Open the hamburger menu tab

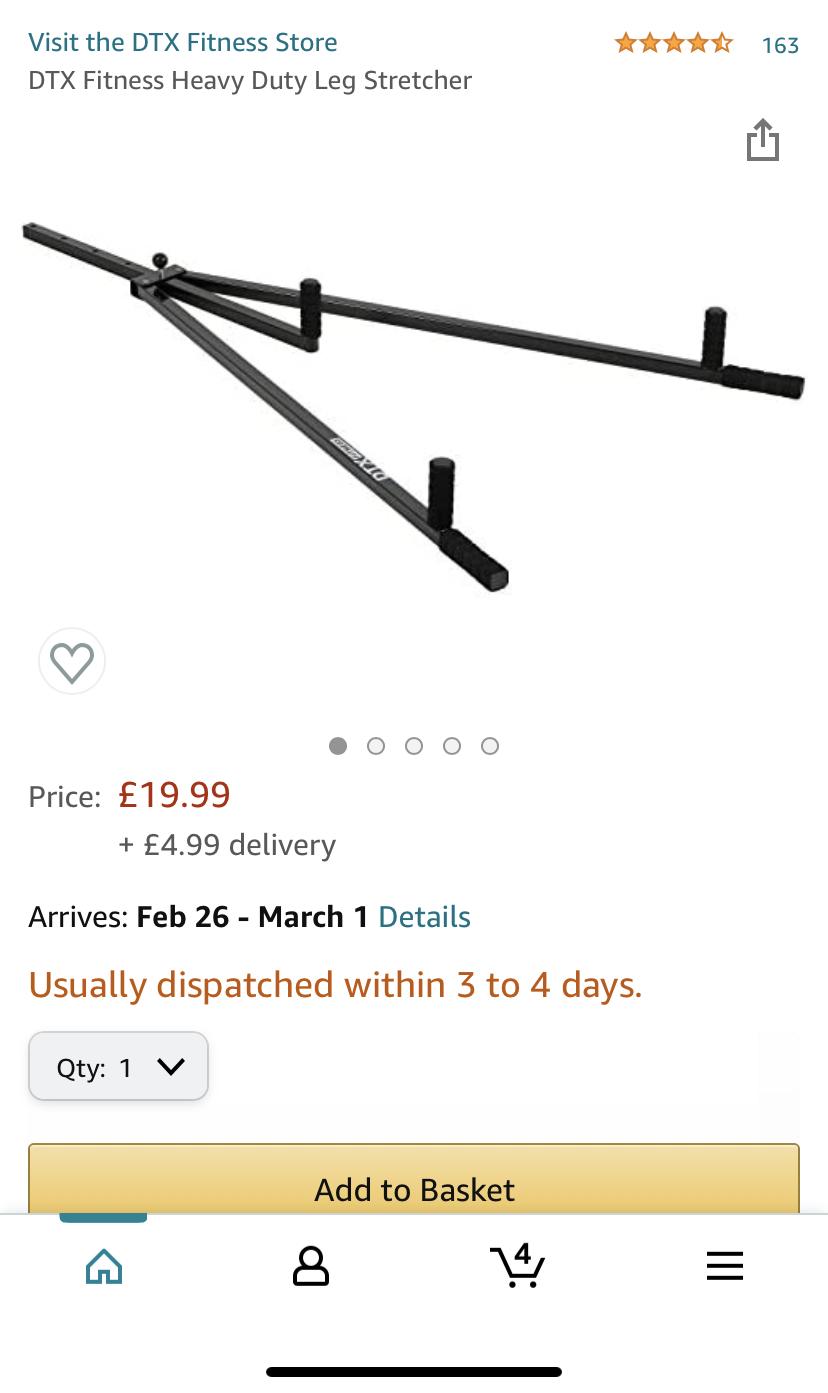pos(725,1266)
